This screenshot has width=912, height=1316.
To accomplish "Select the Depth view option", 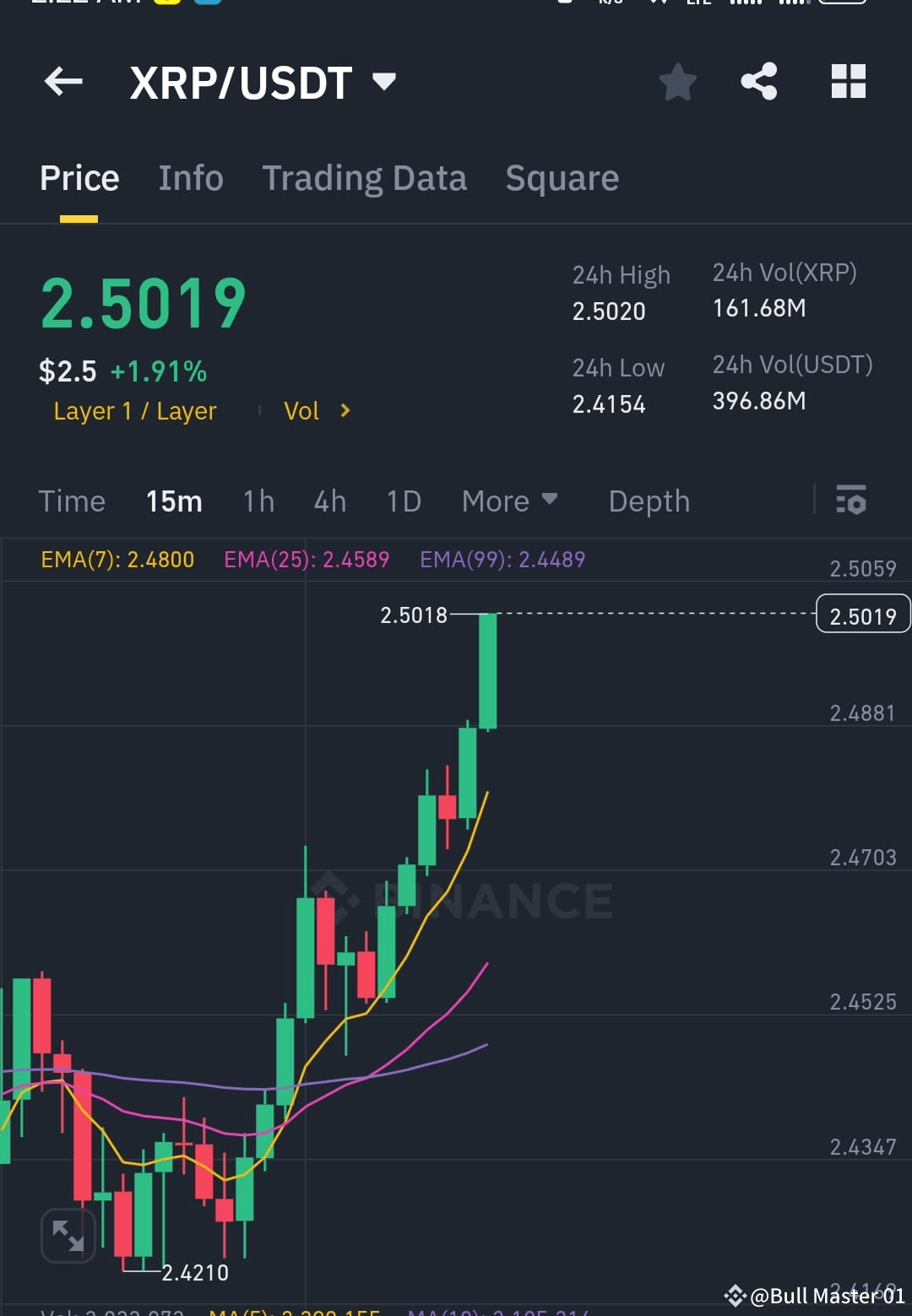I will (x=649, y=501).
